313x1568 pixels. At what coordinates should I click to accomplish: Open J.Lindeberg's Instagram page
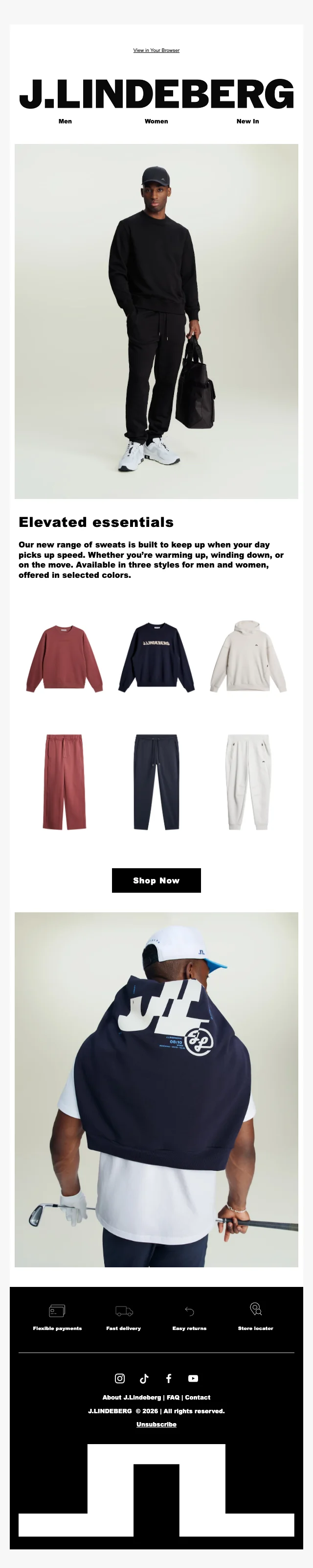[x=120, y=1378]
